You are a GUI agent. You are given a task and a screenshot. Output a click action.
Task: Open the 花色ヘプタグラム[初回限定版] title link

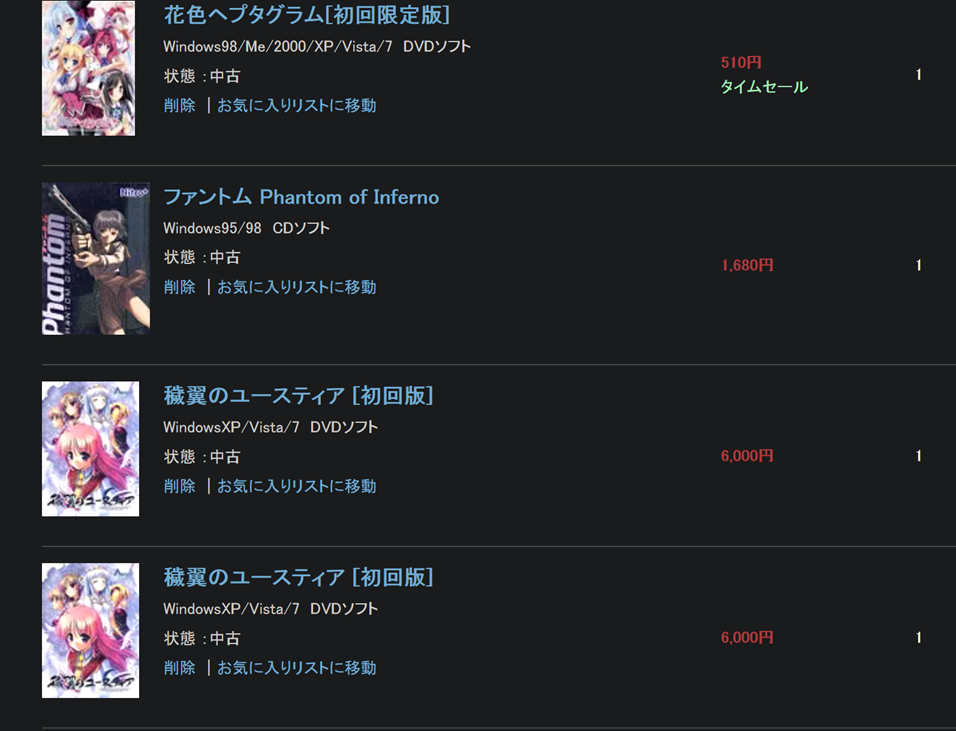pos(306,15)
